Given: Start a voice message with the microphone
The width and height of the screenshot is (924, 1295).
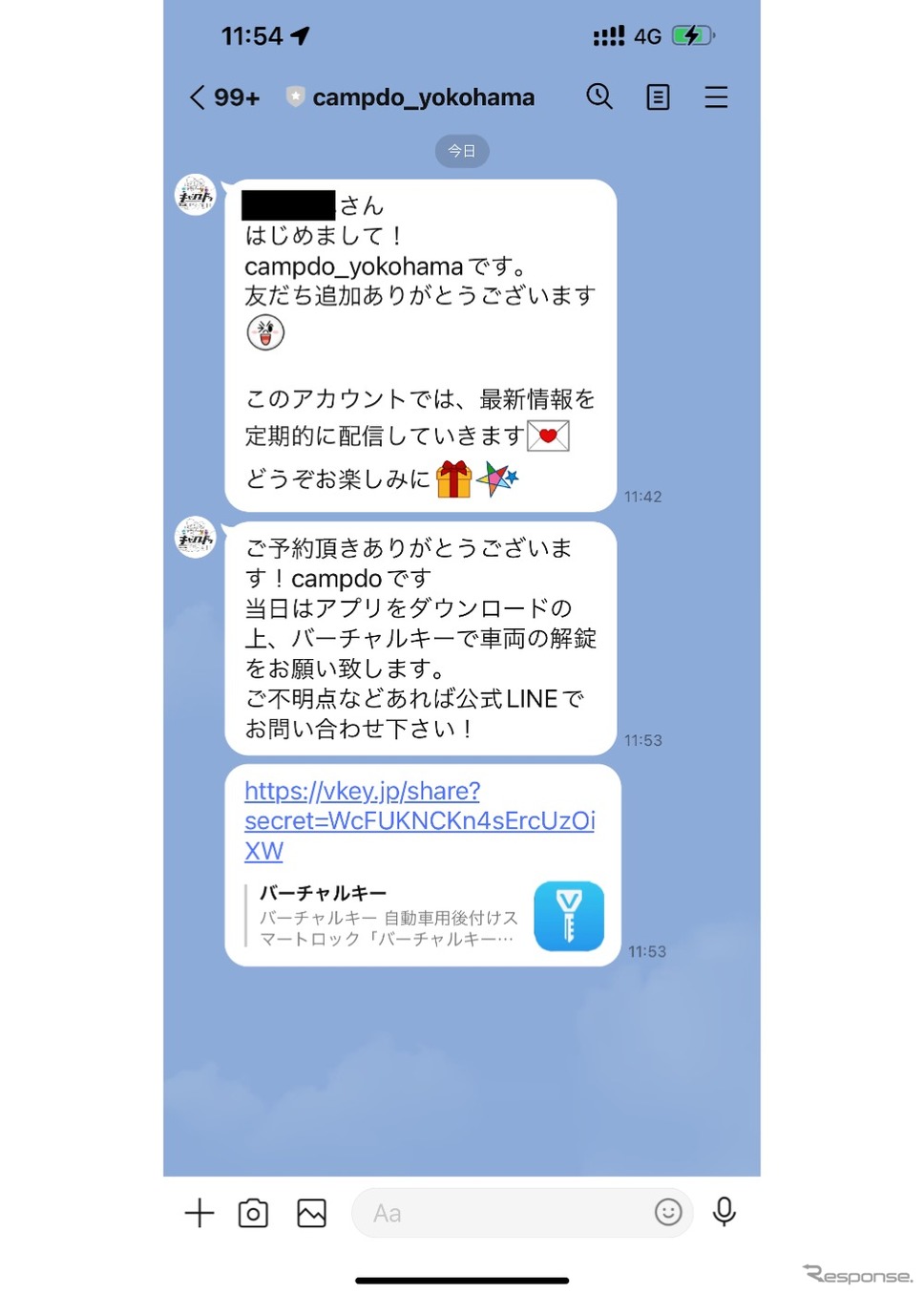Looking at the screenshot, I should coord(724,1212).
